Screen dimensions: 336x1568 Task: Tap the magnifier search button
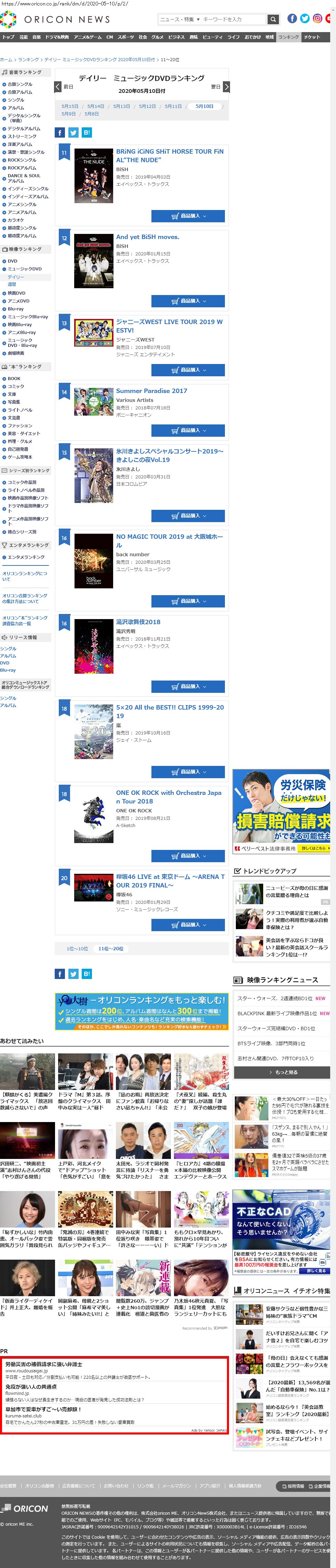(273, 19)
